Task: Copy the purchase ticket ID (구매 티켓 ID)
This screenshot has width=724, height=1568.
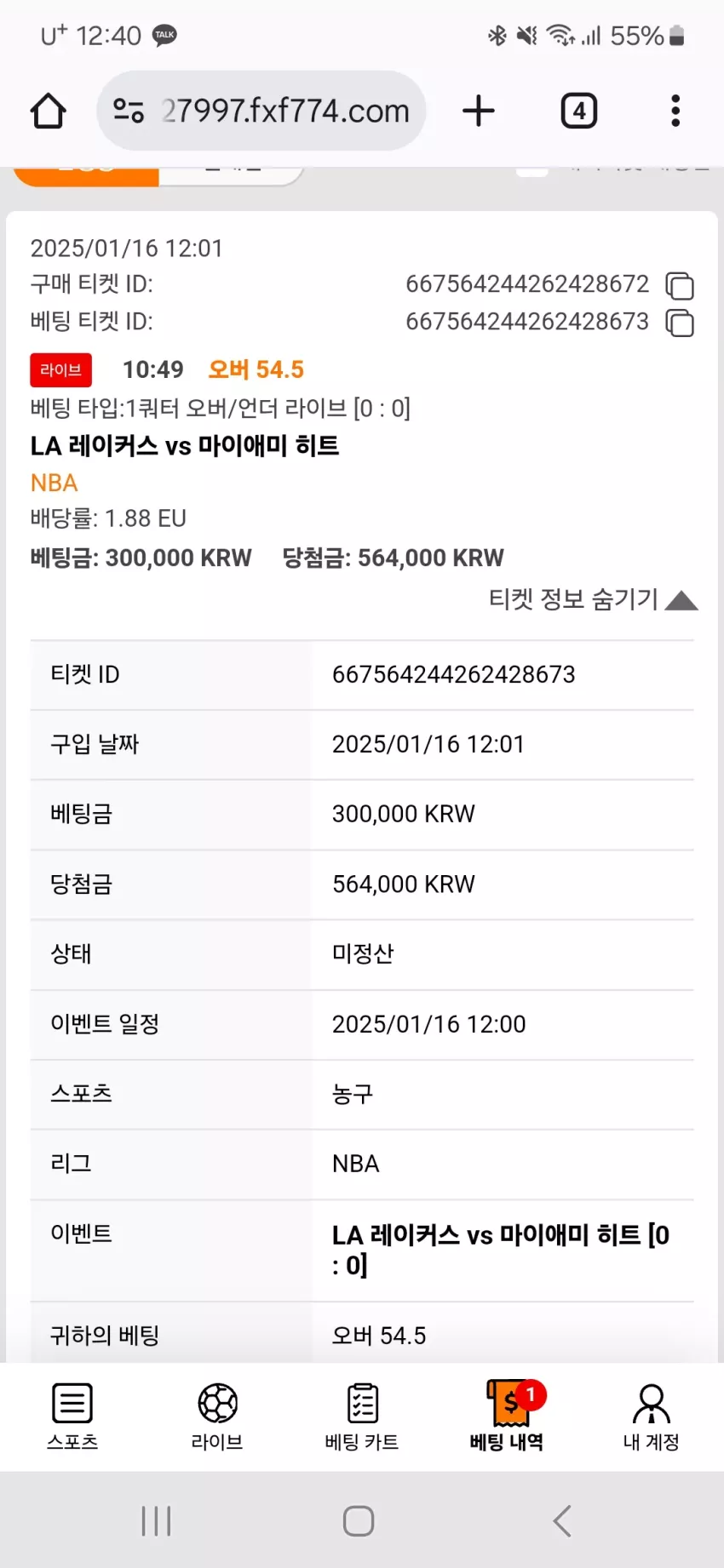Action: coord(680,286)
